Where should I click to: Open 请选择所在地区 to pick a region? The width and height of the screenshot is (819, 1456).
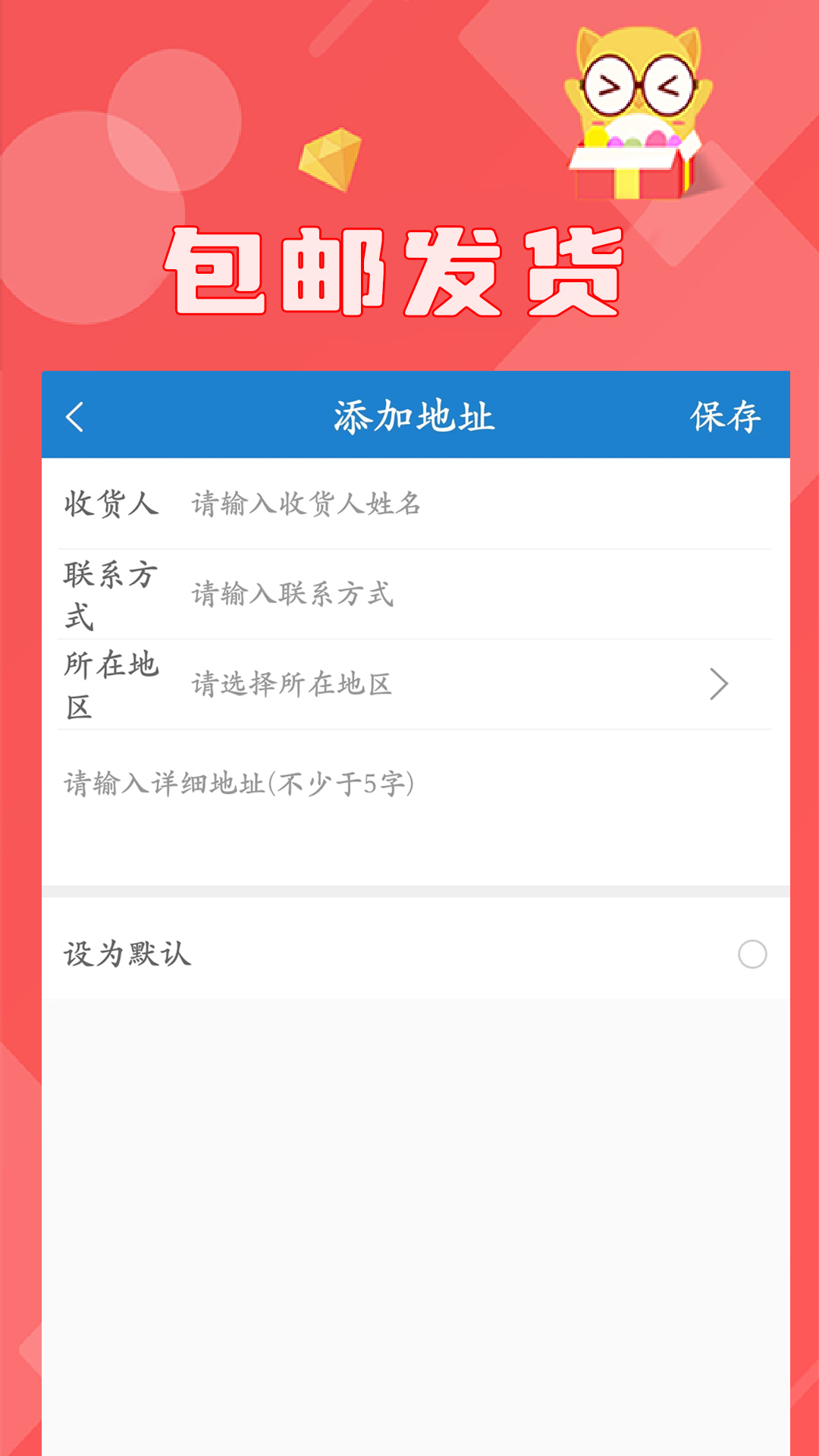(x=292, y=684)
